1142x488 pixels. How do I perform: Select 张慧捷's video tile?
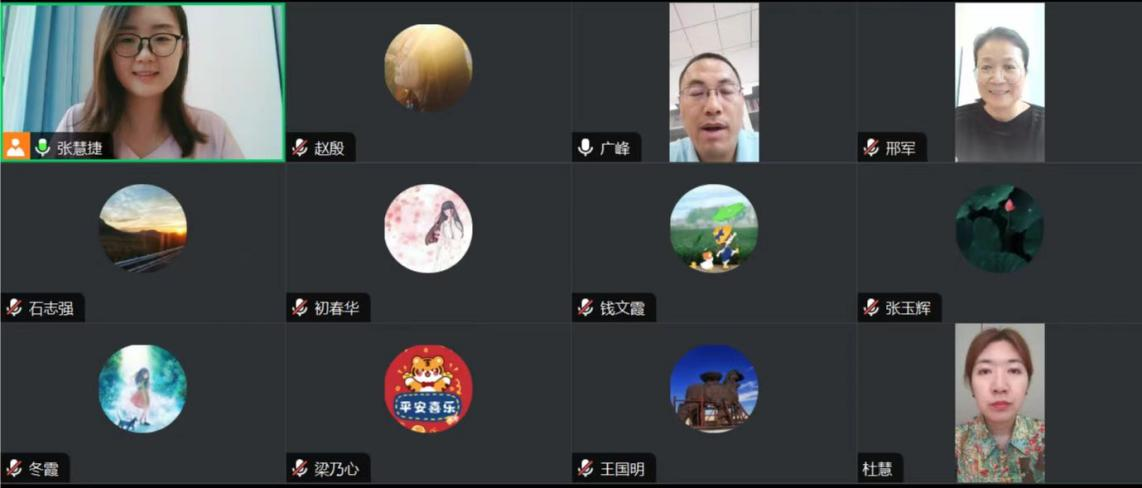143,81
